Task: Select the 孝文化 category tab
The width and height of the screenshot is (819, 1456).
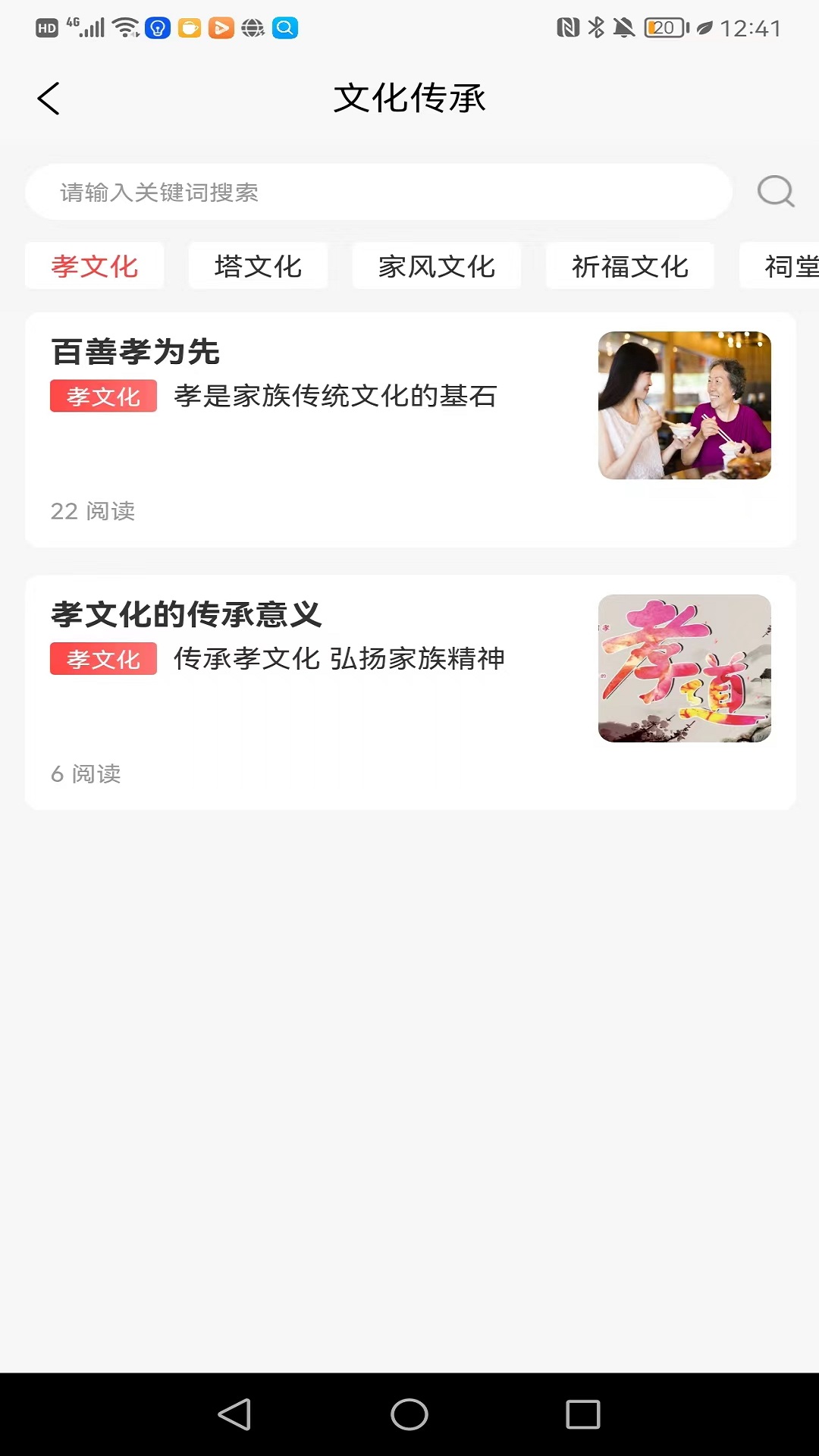Action: 95,266
